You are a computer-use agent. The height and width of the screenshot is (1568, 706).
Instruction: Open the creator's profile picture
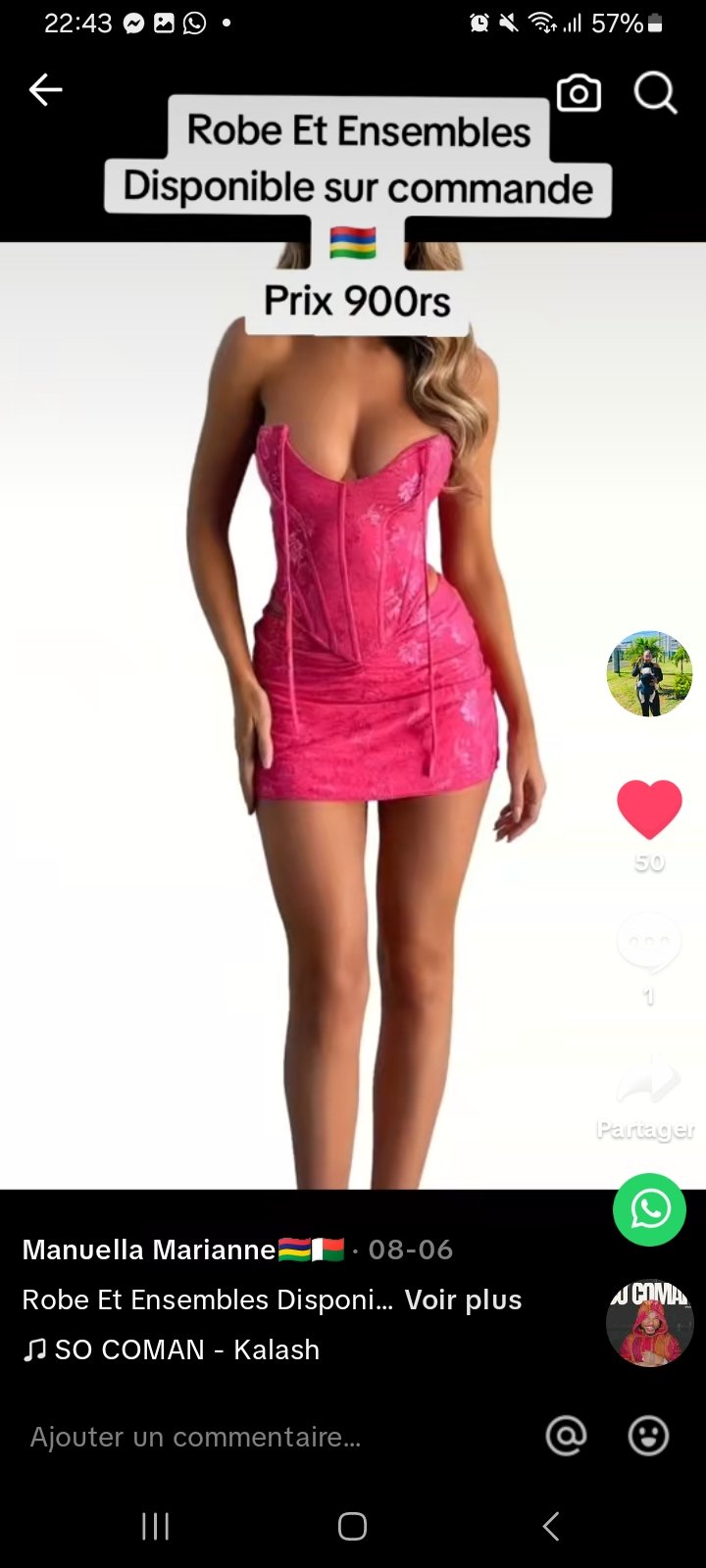(649, 673)
